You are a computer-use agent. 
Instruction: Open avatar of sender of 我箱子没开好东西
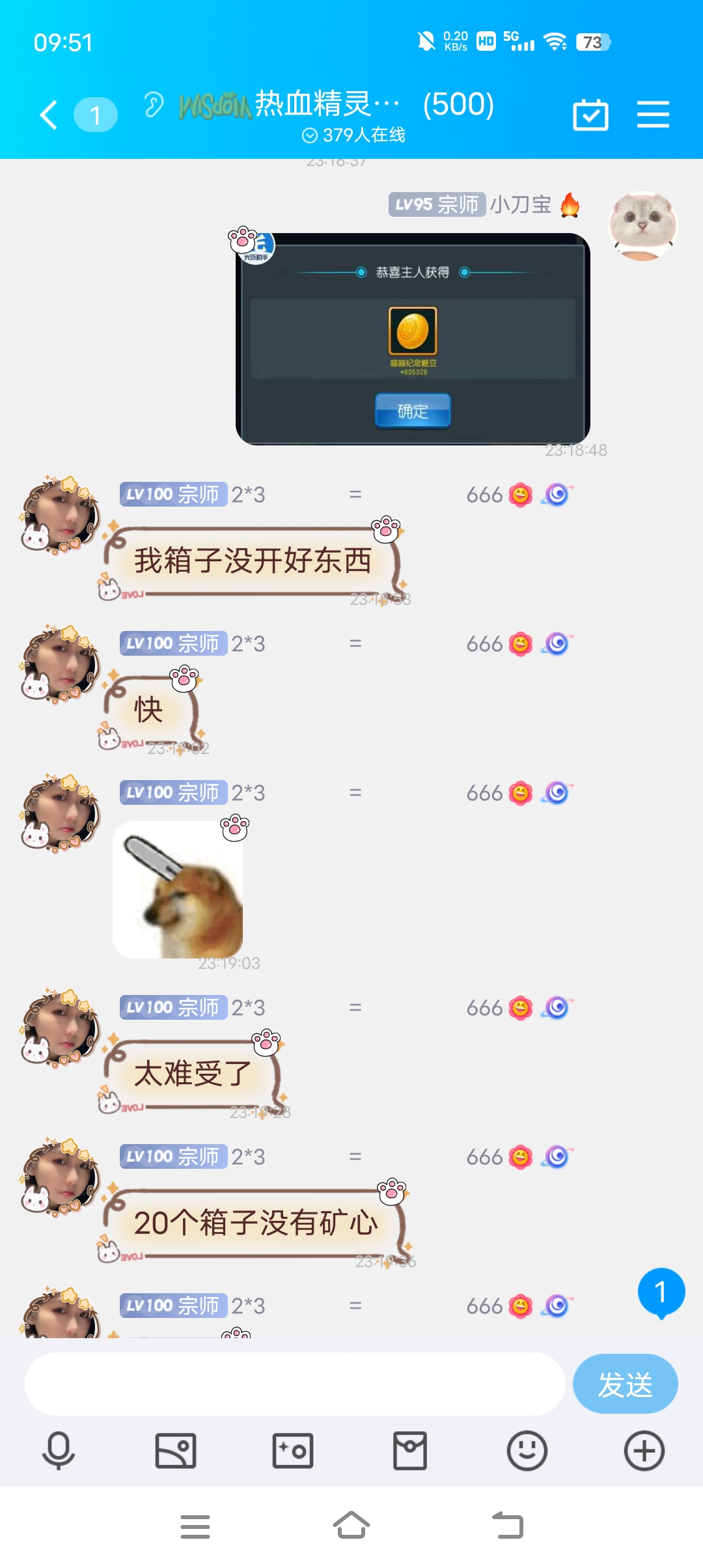(x=60, y=515)
